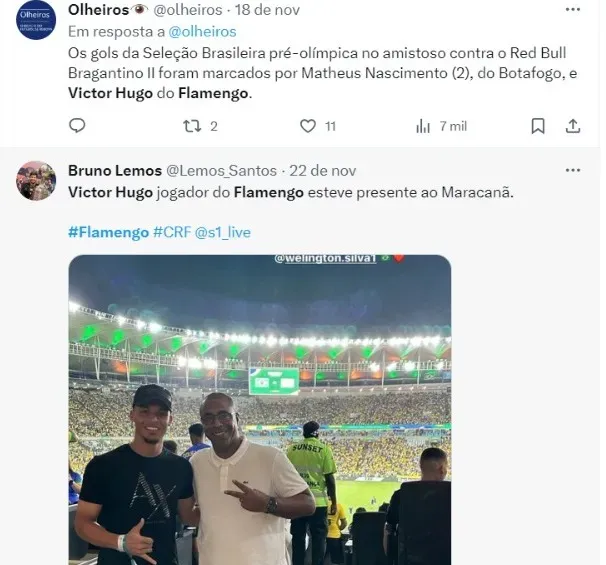Like the Olheiros tweet

tap(309, 126)
